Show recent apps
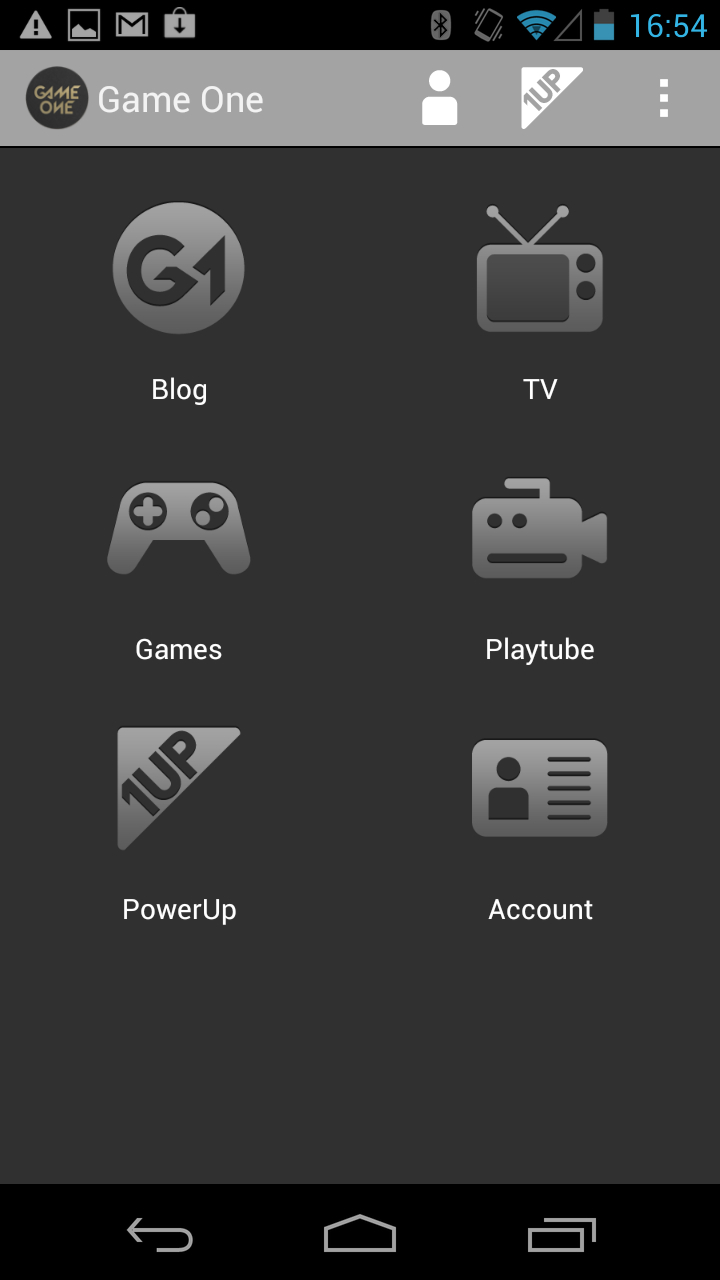 (561, 1235)
